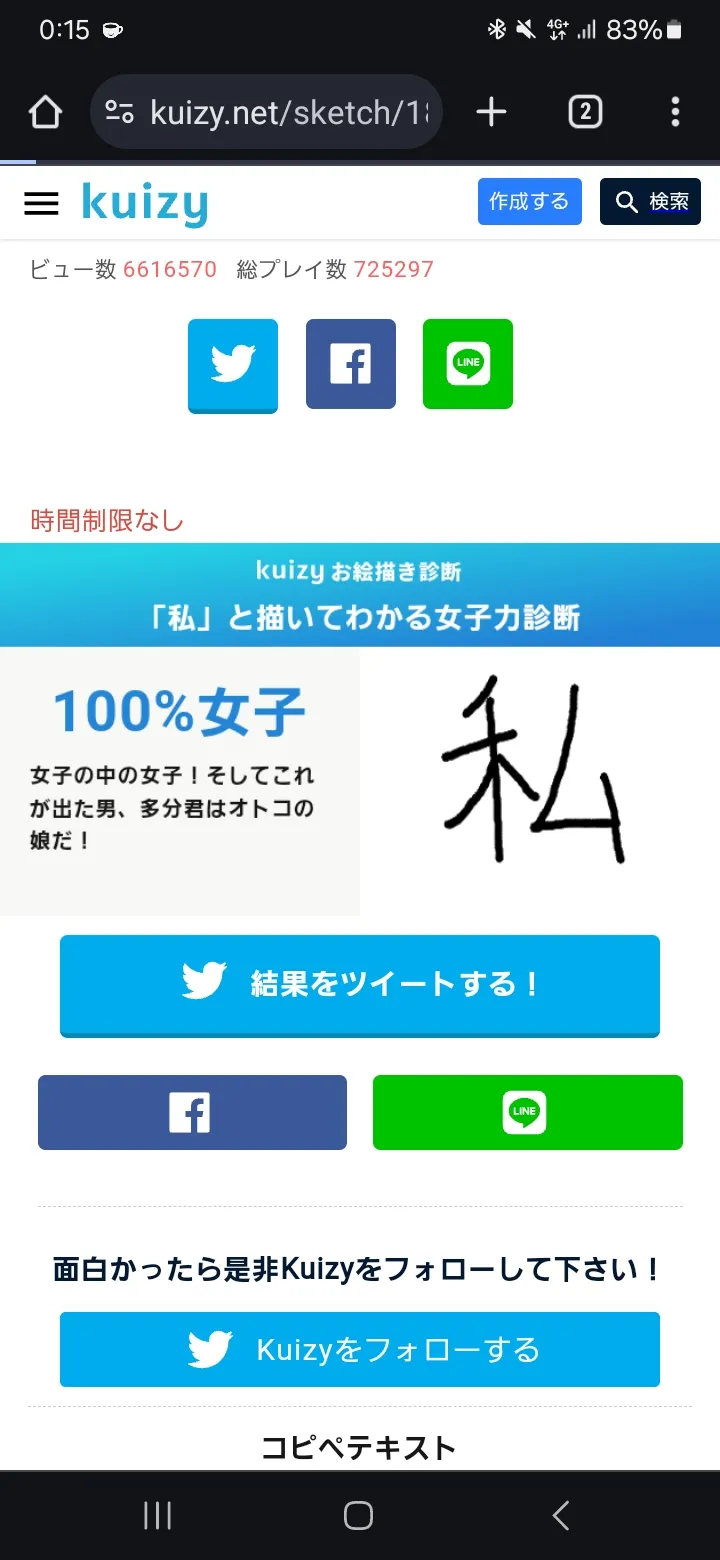Open the kuizy hamburger menu

[41, 203]
